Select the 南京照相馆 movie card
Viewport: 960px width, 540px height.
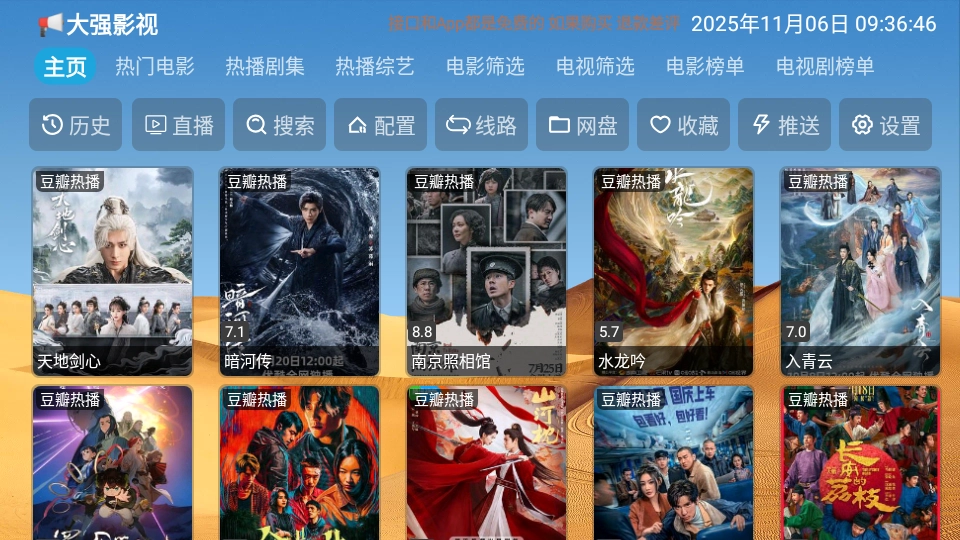[x=486, y=271]
